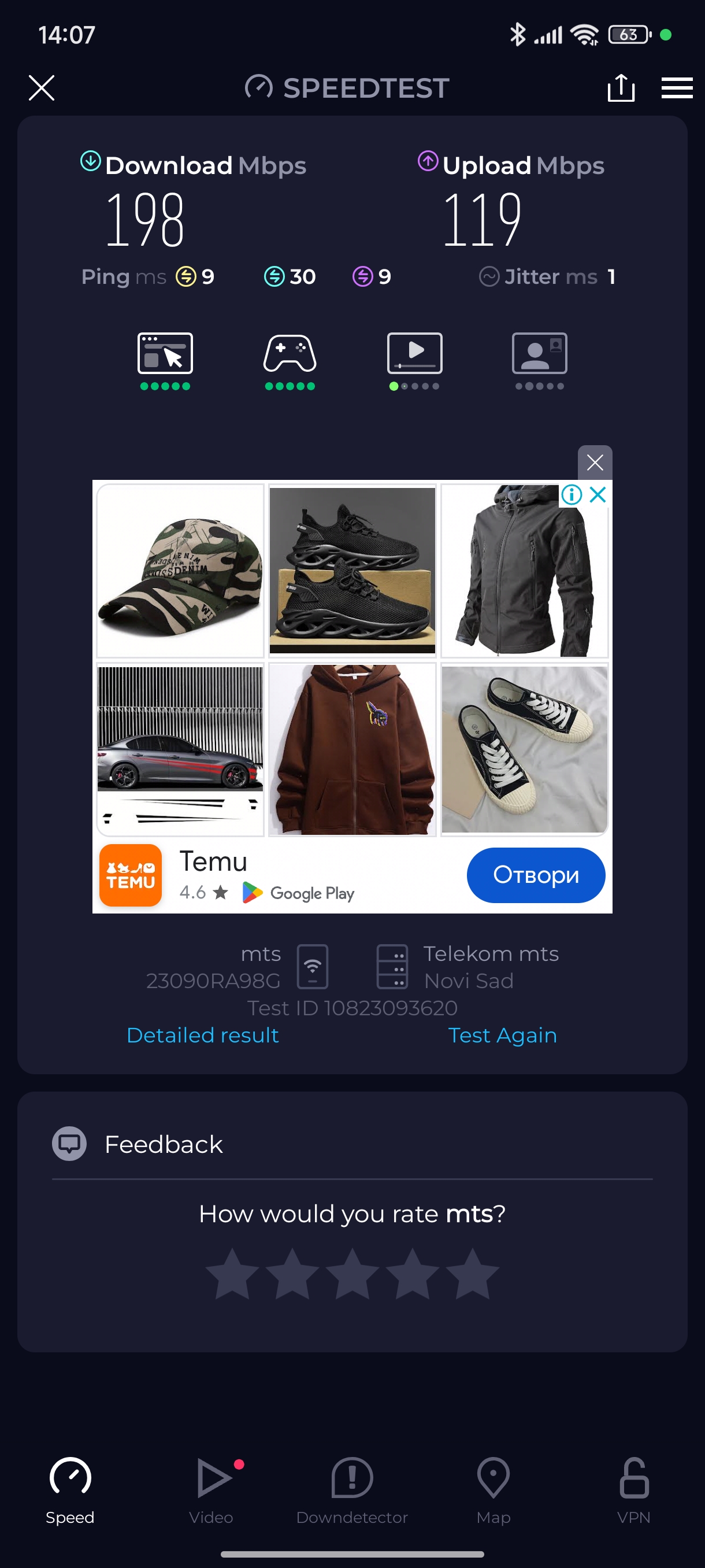Image resolution: width=705 pixels, height=1568 pixels.
Task: Tap the Отвори button for Temu
Action: click(x=535, y=875)
